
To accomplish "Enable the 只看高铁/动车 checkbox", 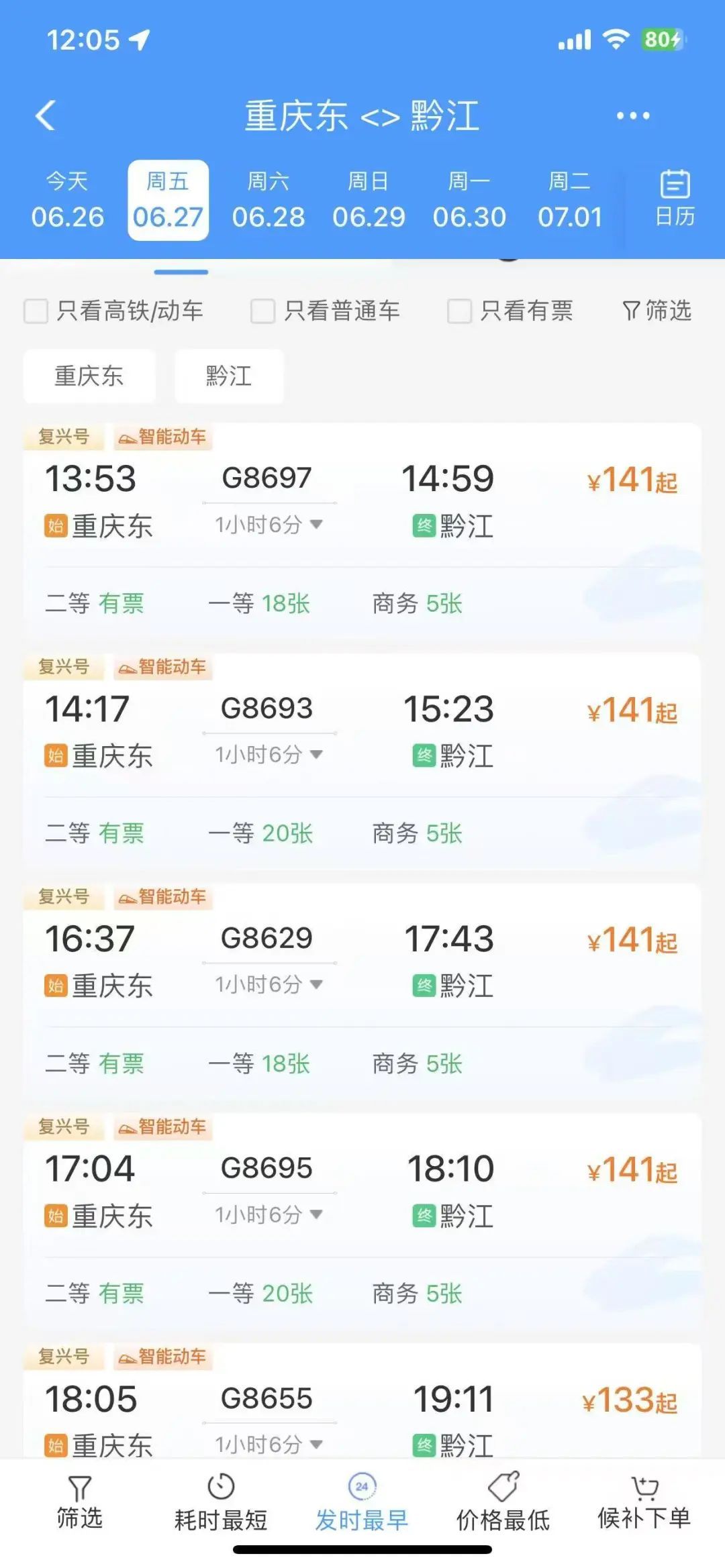I will coord(35,311).
